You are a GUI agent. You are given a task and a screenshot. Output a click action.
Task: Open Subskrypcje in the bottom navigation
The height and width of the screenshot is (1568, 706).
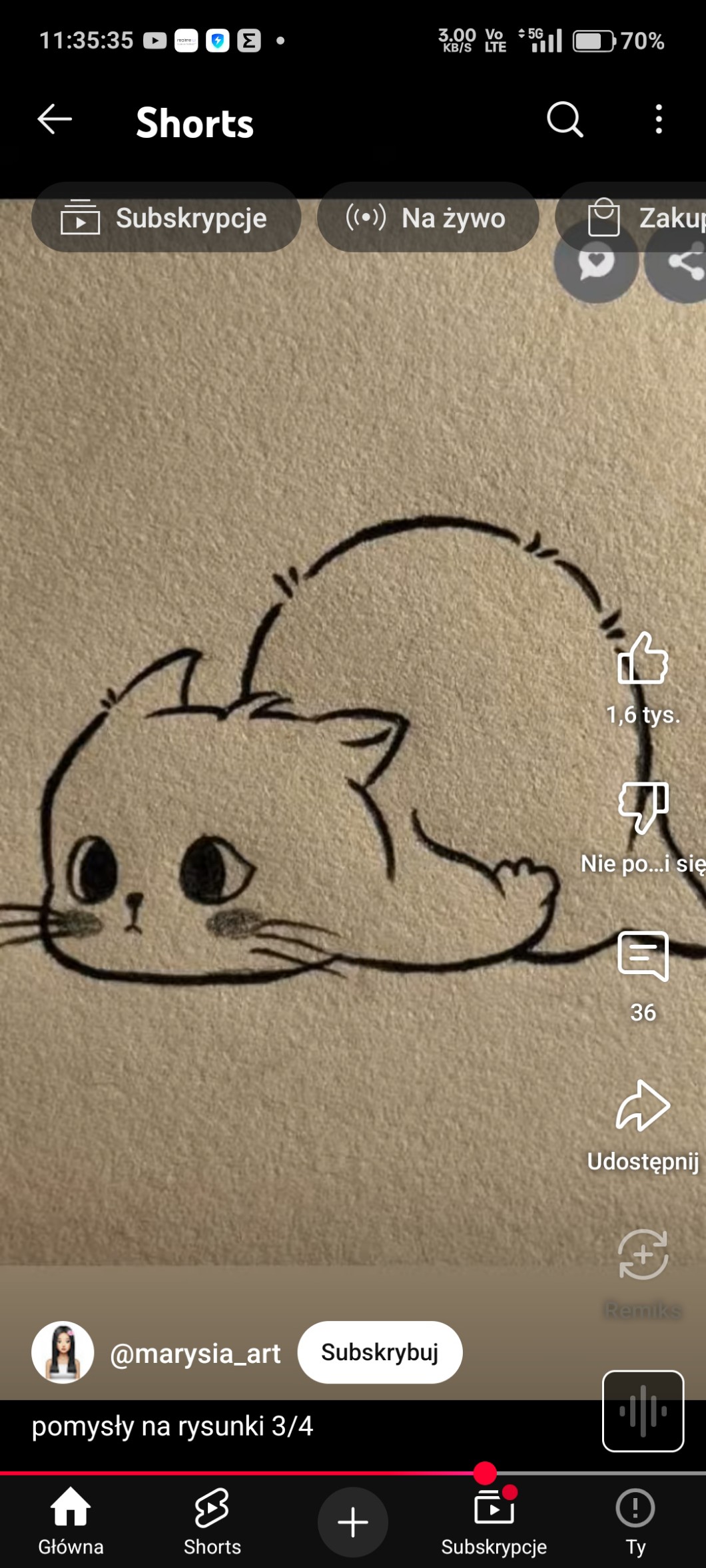(x=494, y=1521)
